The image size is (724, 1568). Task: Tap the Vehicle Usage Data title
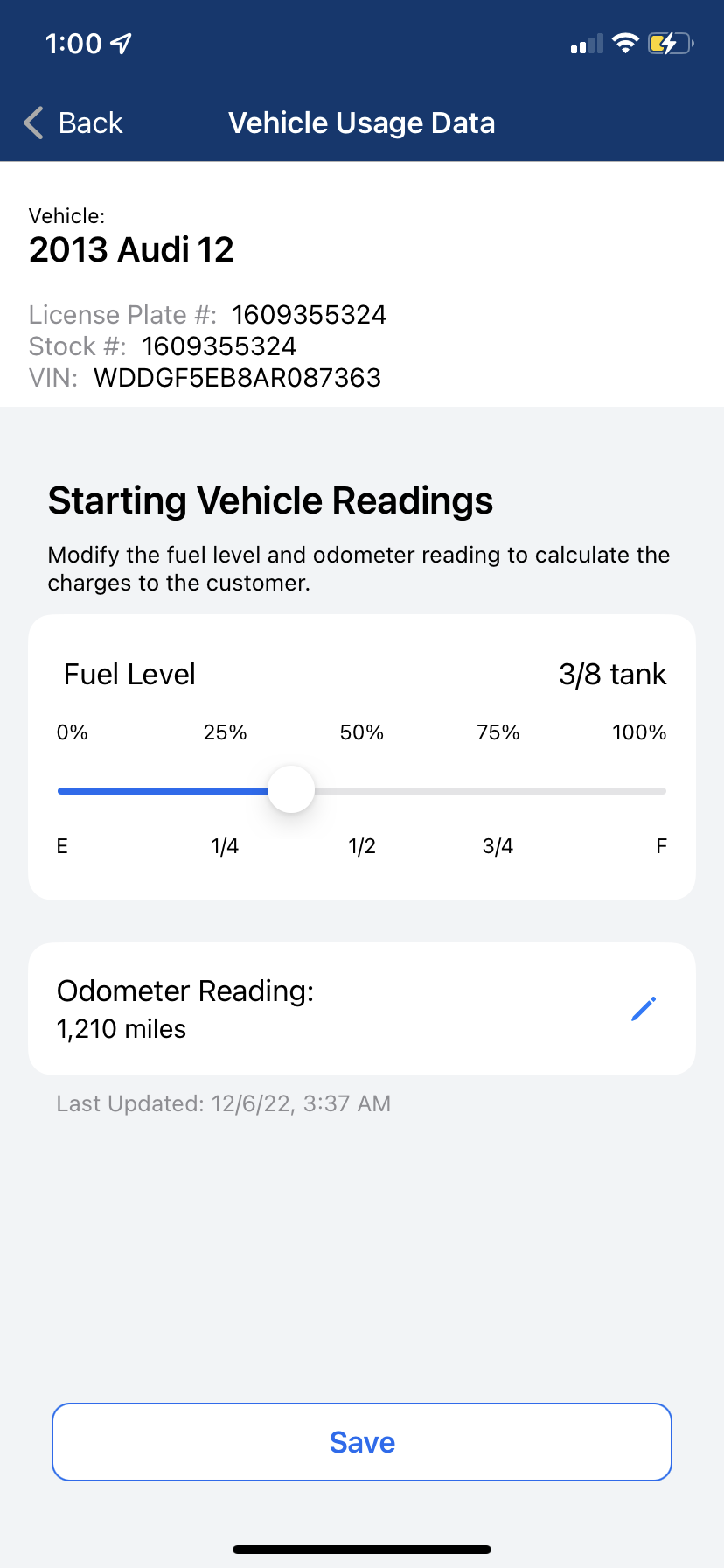[x=361, y=122]
